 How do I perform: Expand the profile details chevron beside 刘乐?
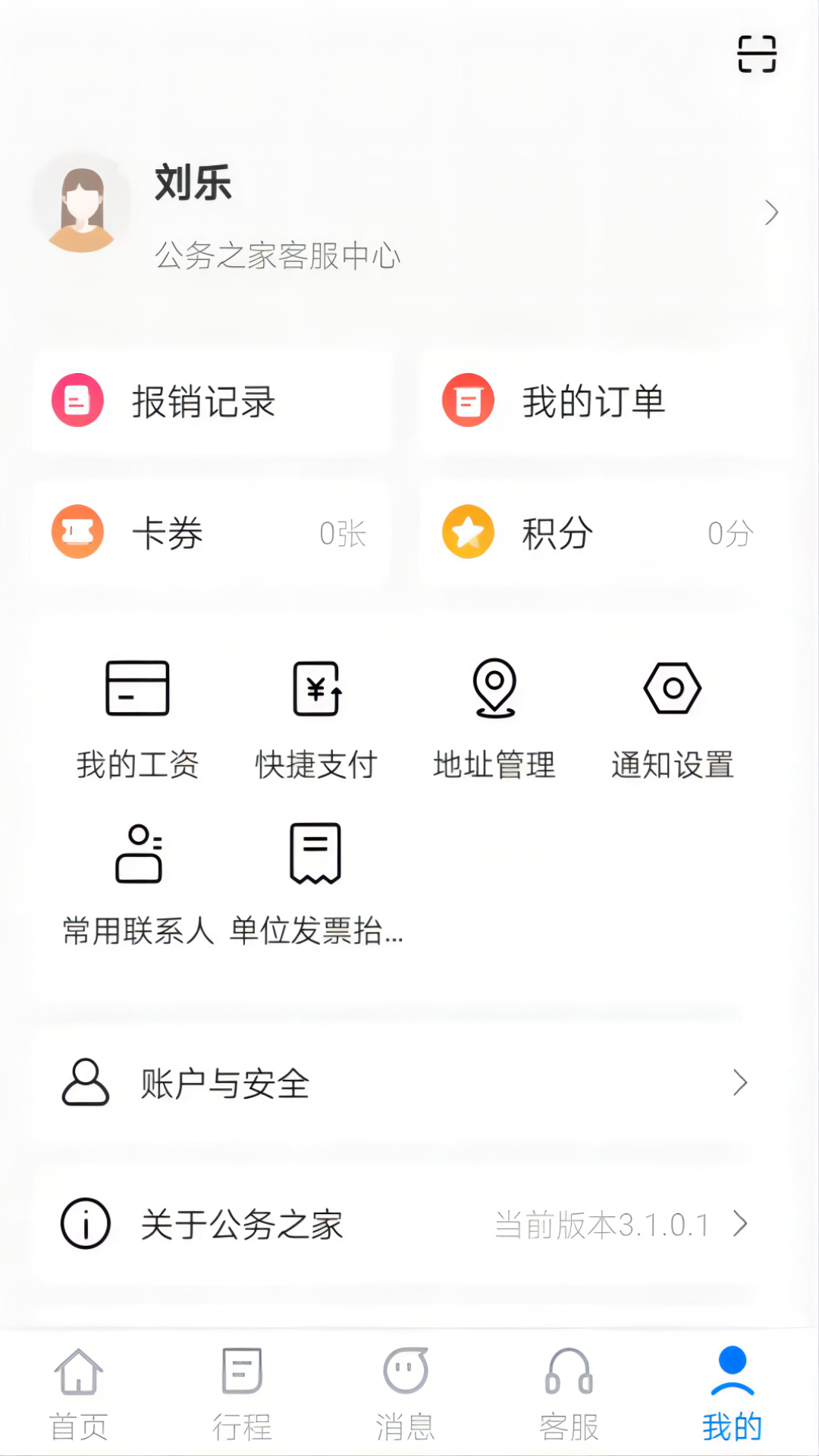click(772, 212)
